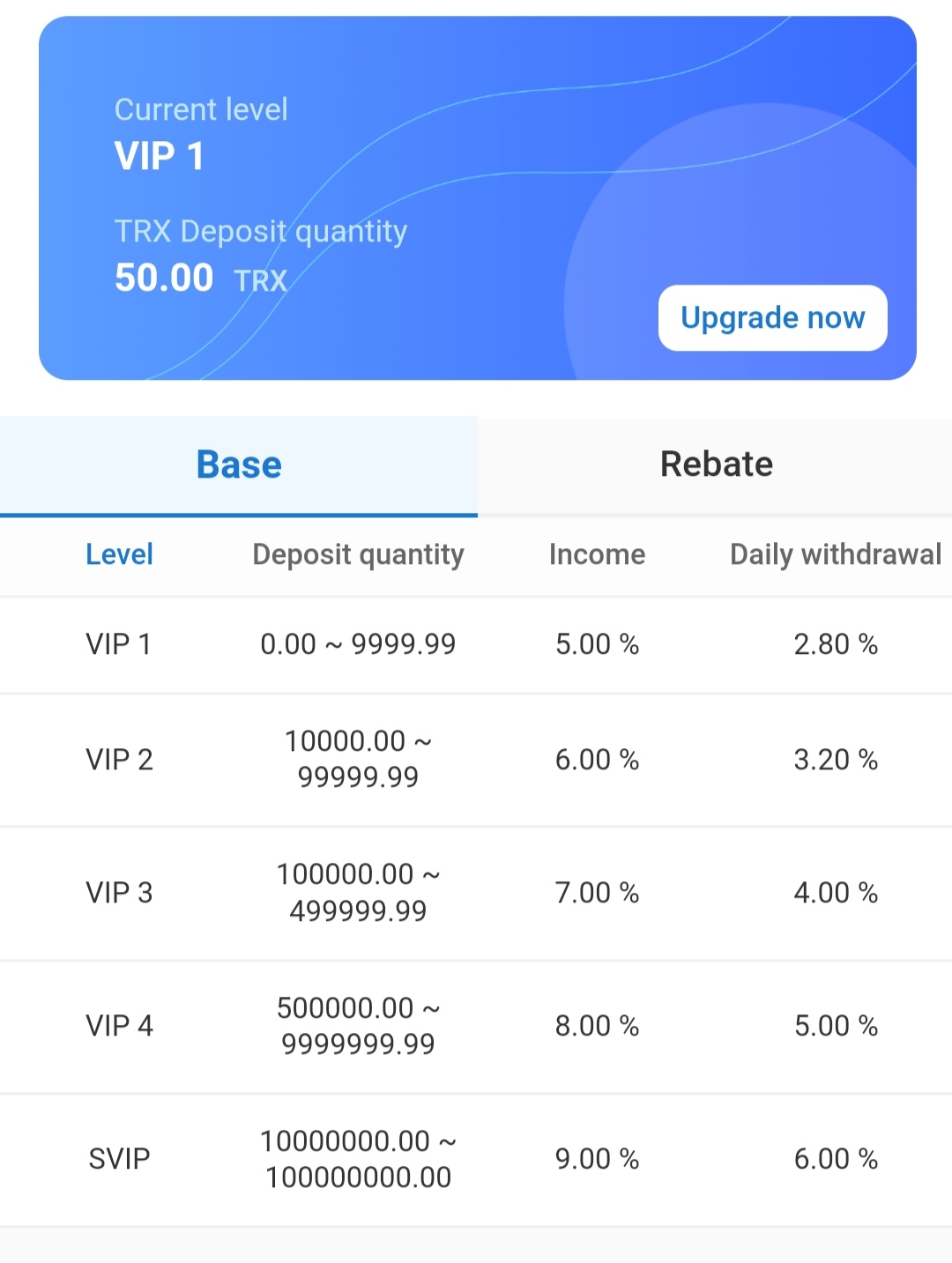The height and width of the screenshot is (1263, 952).
Task: Switch to the Base tab
Action: (x=238, y=464)
